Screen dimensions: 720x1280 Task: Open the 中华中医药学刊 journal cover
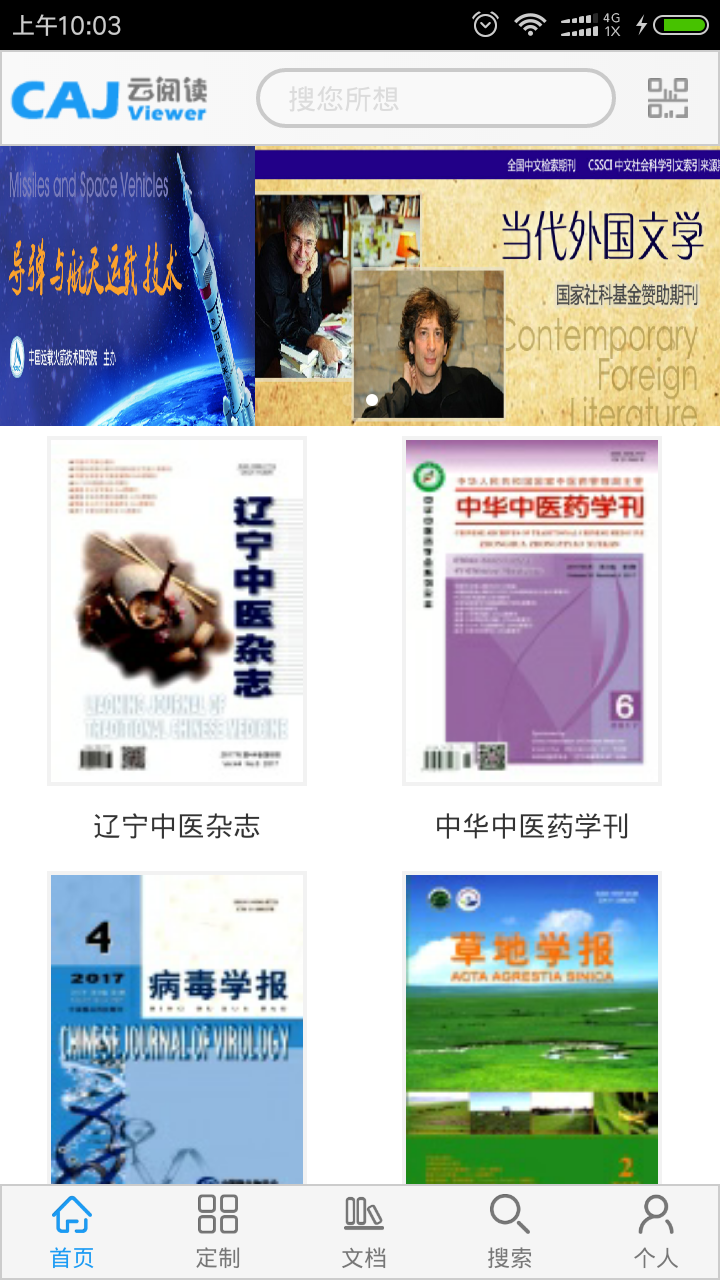532,611
